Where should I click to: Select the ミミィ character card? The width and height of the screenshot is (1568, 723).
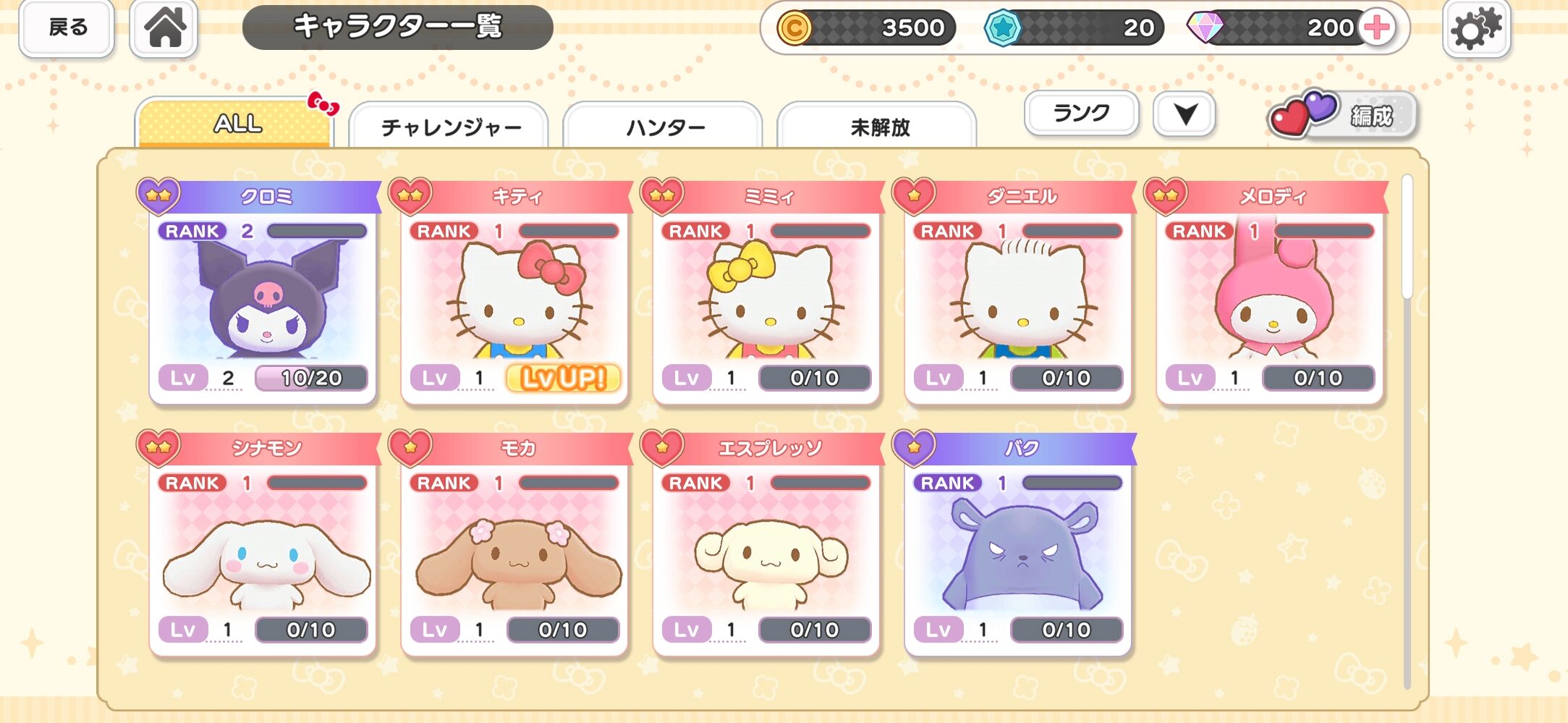pos(766,297)
